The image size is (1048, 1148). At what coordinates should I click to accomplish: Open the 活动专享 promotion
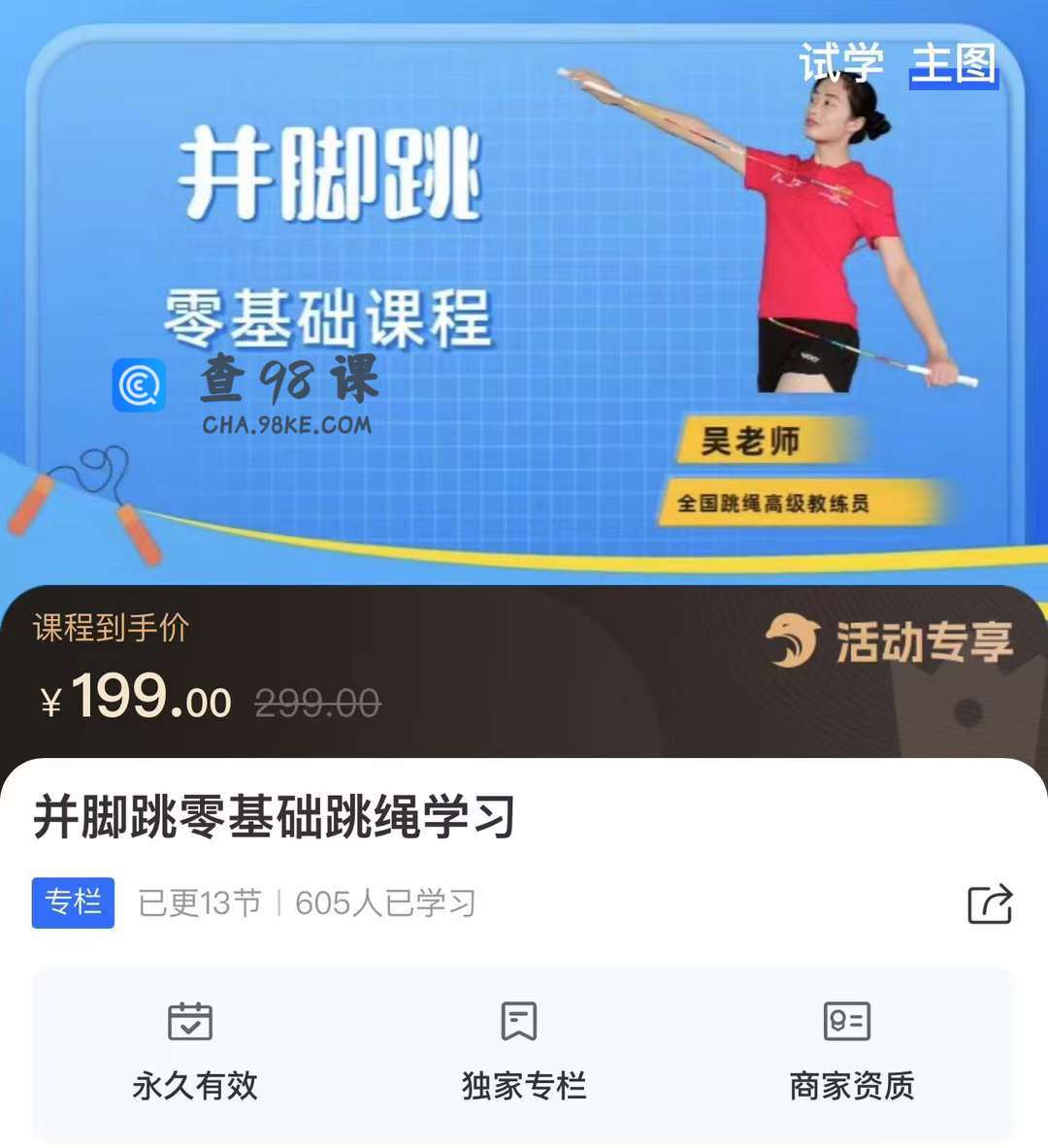tap(891, 642)
